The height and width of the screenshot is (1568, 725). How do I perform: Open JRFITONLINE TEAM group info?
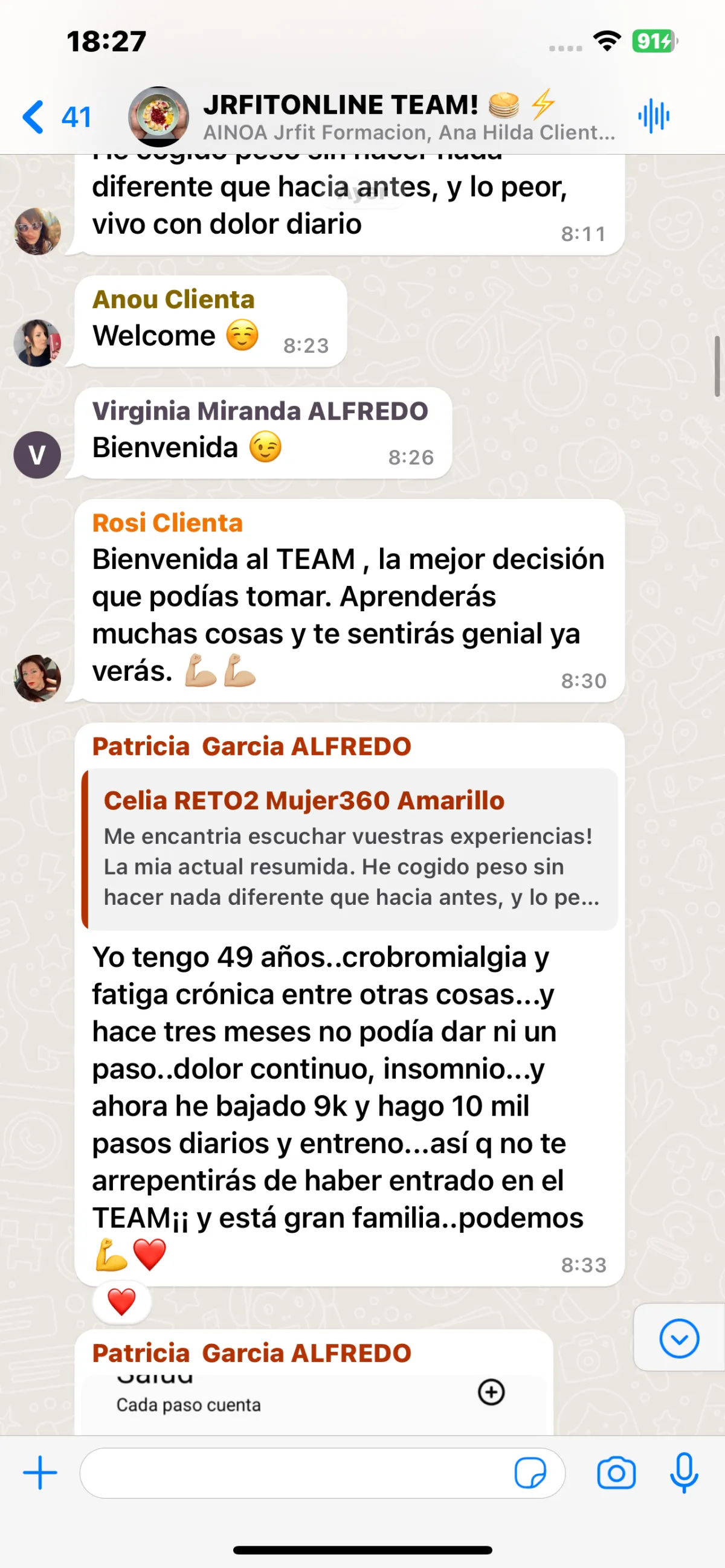tap(408, 116)
